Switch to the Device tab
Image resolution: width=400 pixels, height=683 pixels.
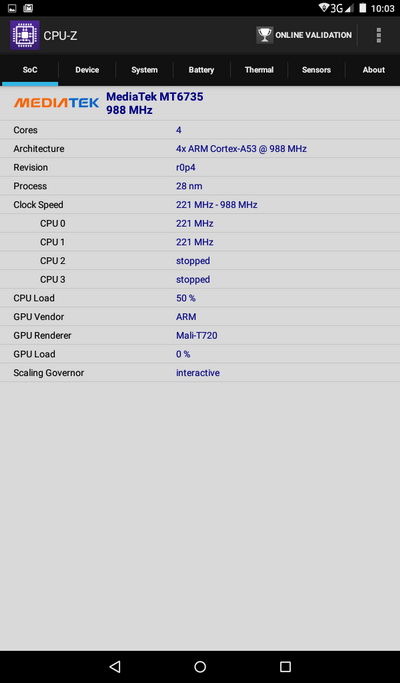click(x=87, y=70)
